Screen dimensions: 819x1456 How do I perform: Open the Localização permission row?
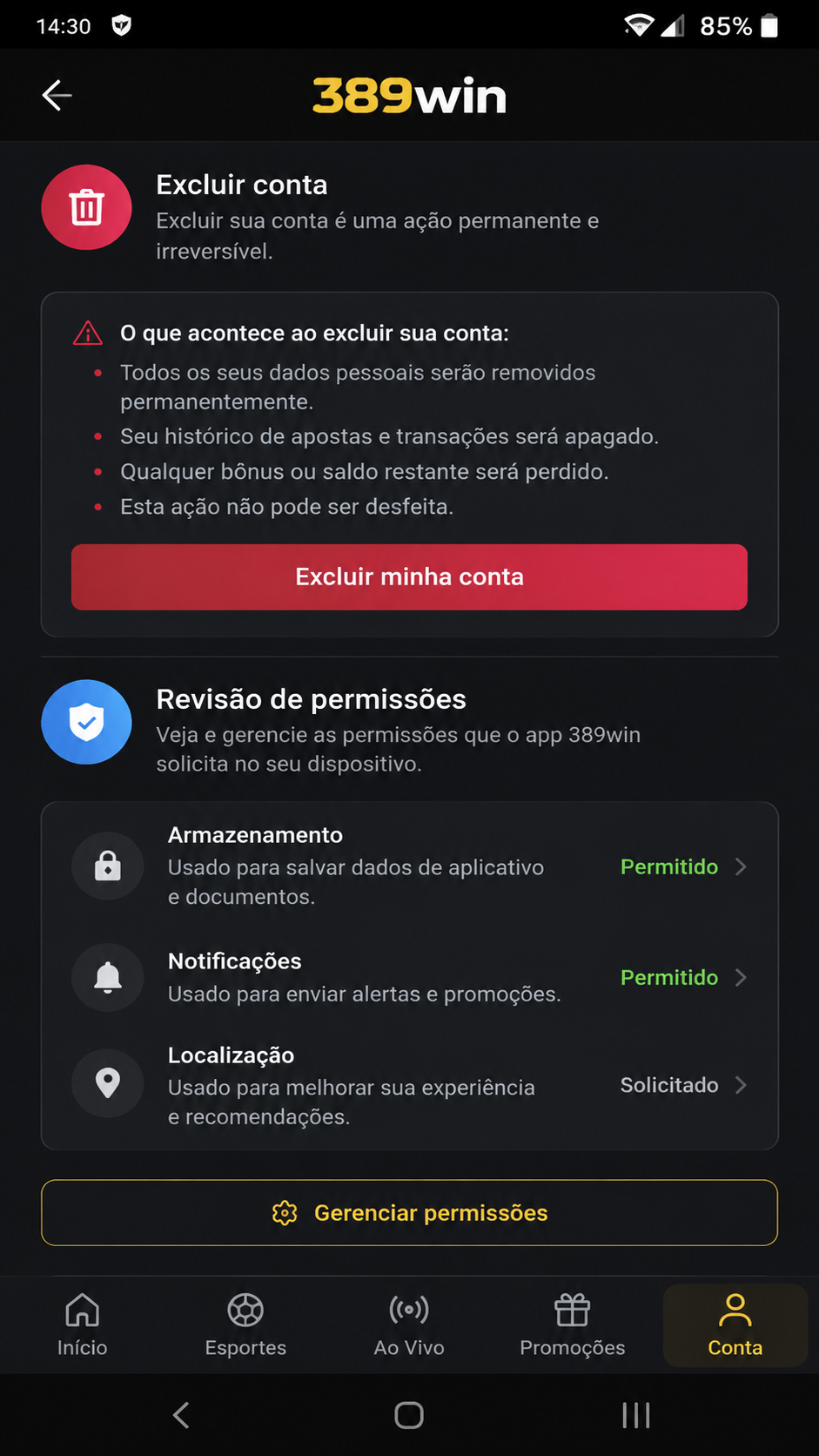point(409,1085)
